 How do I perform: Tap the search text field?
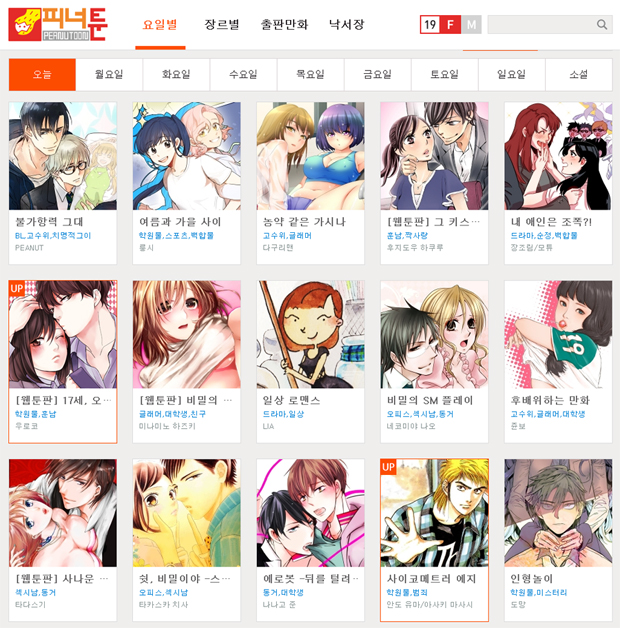point(541,24)
